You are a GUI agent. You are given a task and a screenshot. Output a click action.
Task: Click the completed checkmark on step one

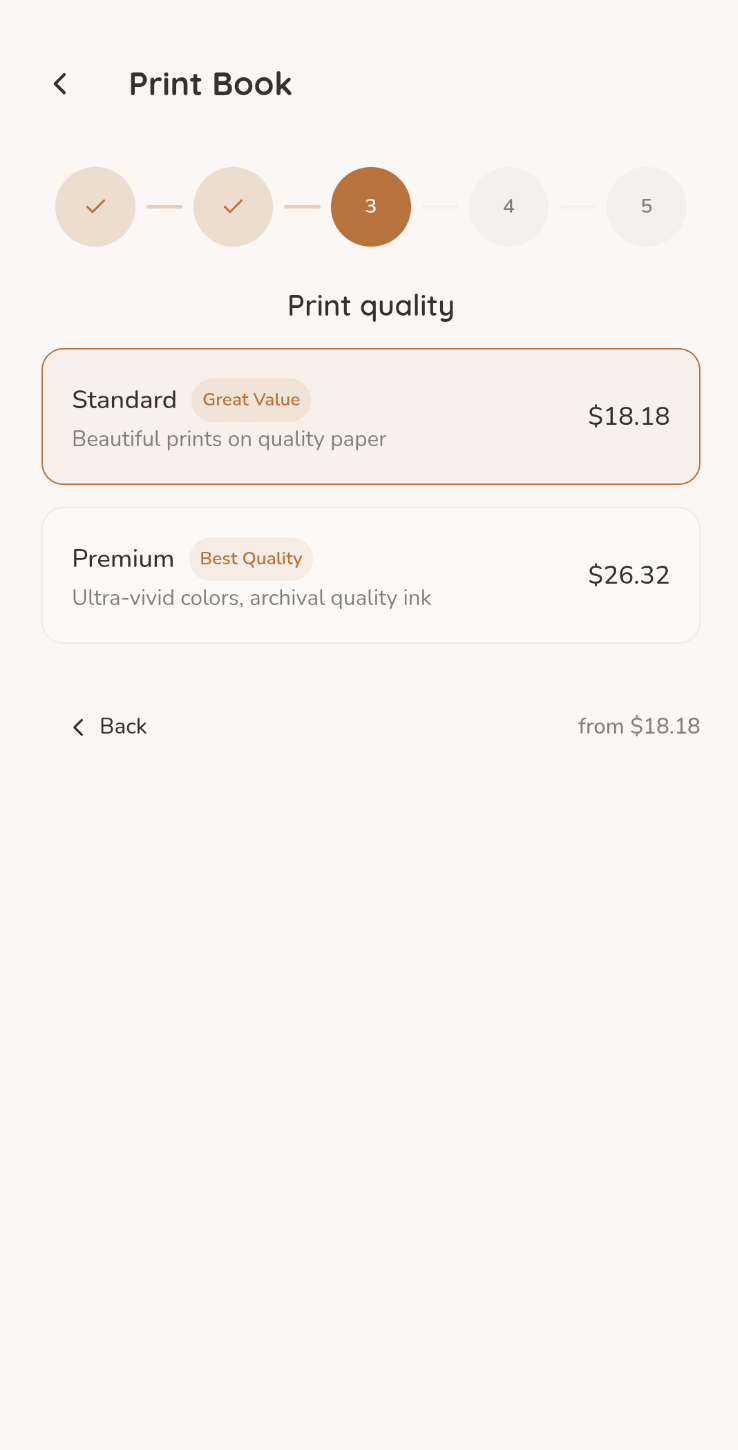coord(95,206)
